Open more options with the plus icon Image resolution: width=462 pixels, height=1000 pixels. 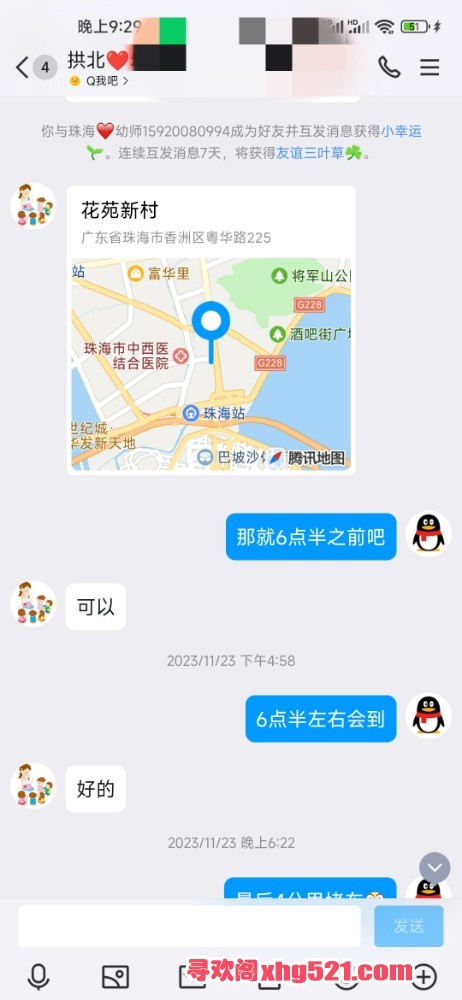coord(424,976)
